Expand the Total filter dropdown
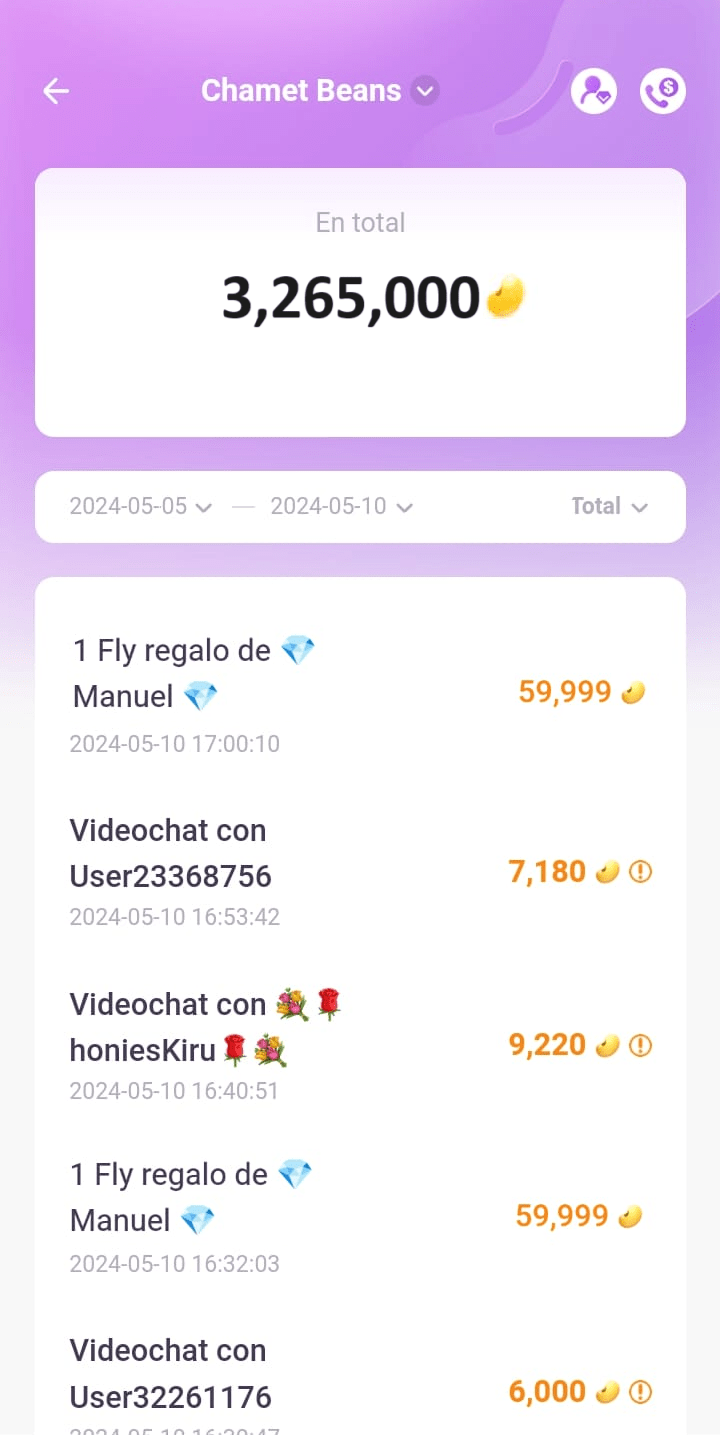The image size is (720, 1435). [608, 507]
